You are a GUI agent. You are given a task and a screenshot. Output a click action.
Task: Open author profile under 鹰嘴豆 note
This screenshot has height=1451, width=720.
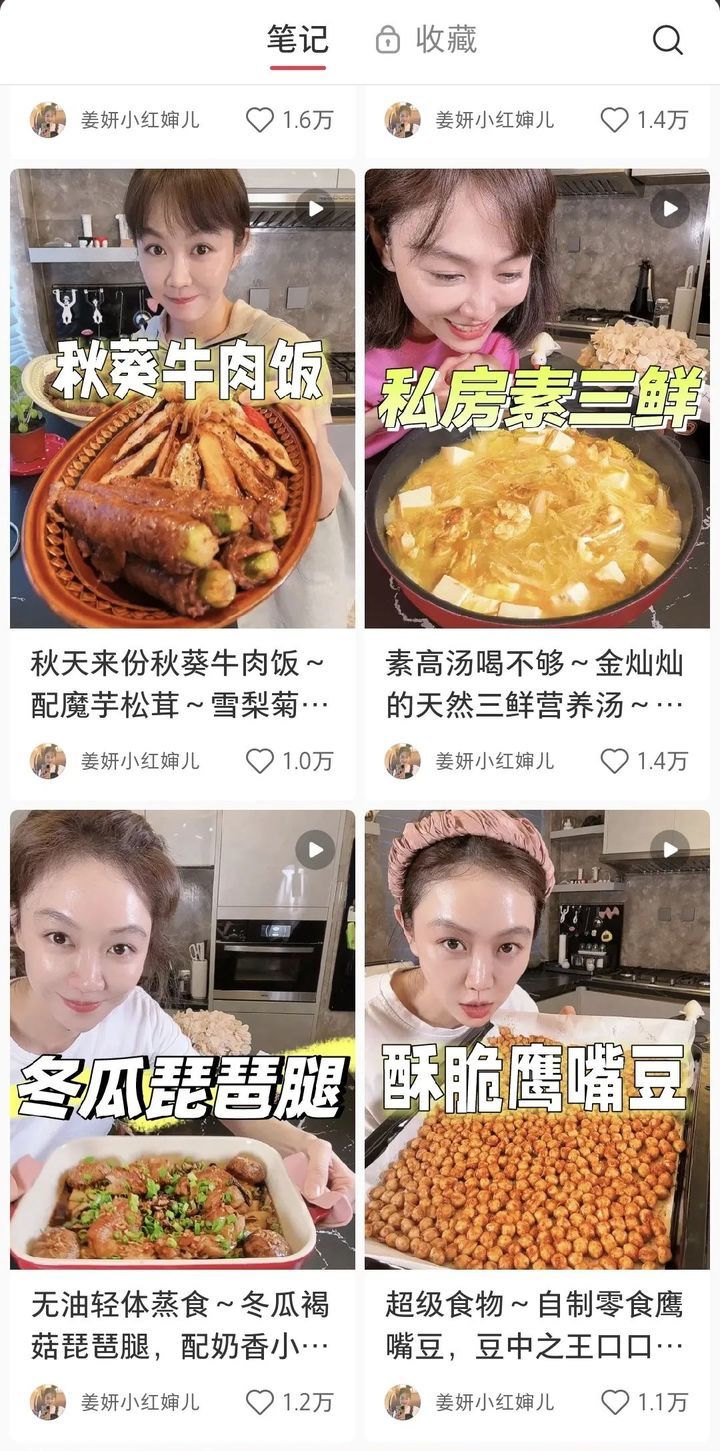403,1402
